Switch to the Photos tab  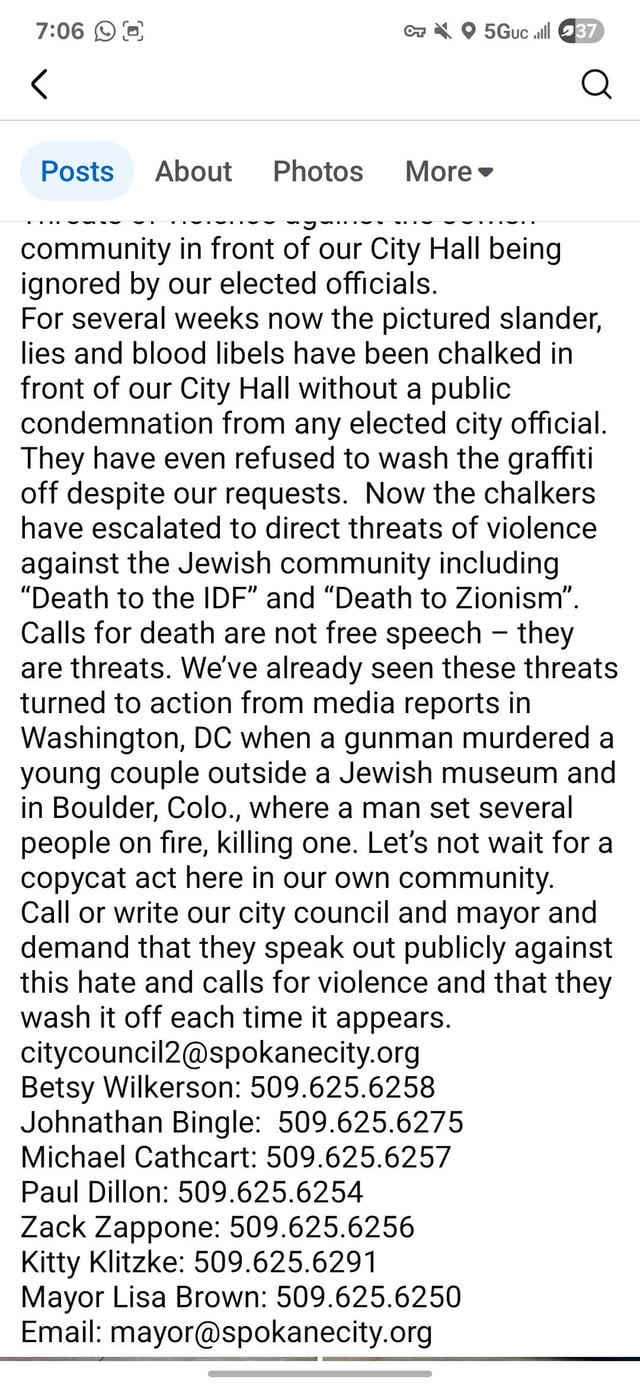[318, 171]
